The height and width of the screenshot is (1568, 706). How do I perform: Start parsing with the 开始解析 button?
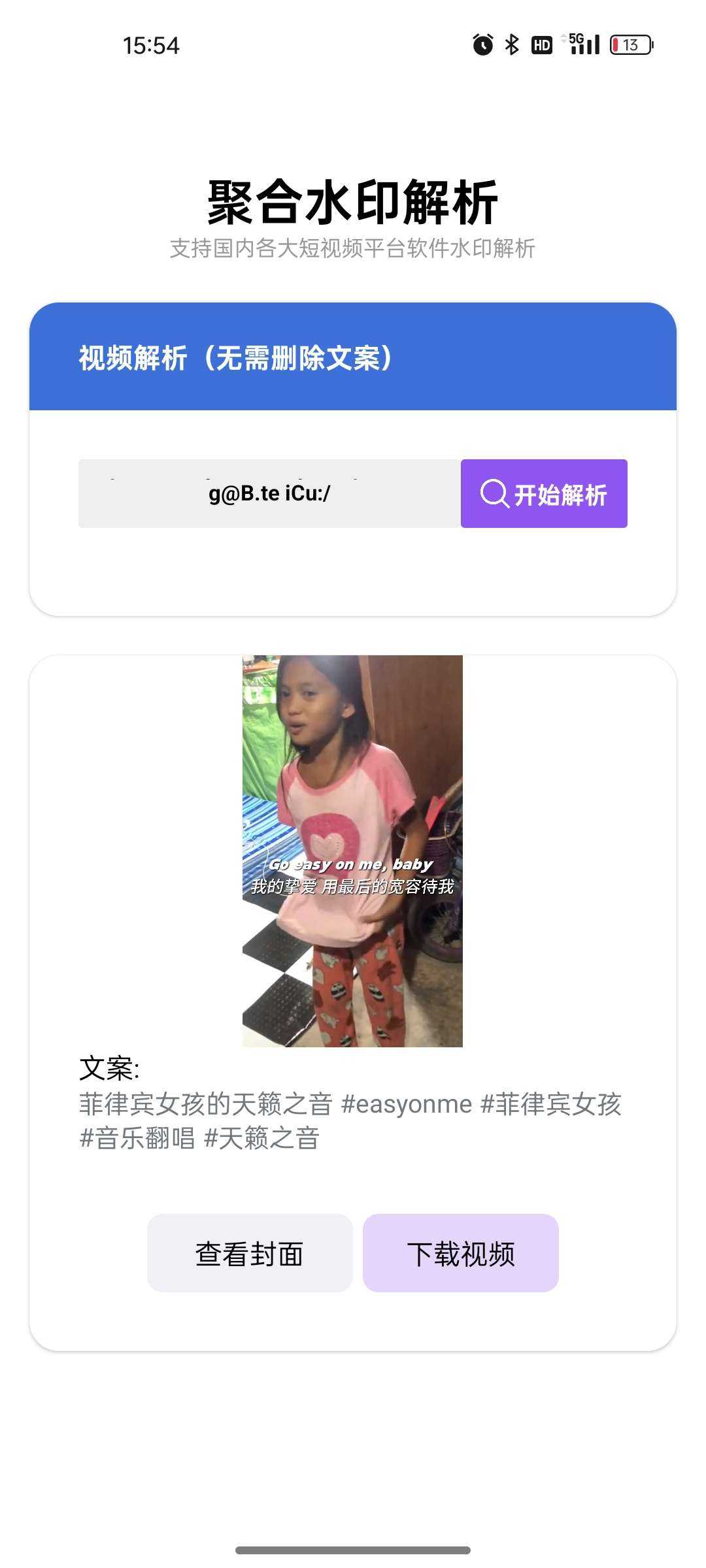click(x=544, y=493)
